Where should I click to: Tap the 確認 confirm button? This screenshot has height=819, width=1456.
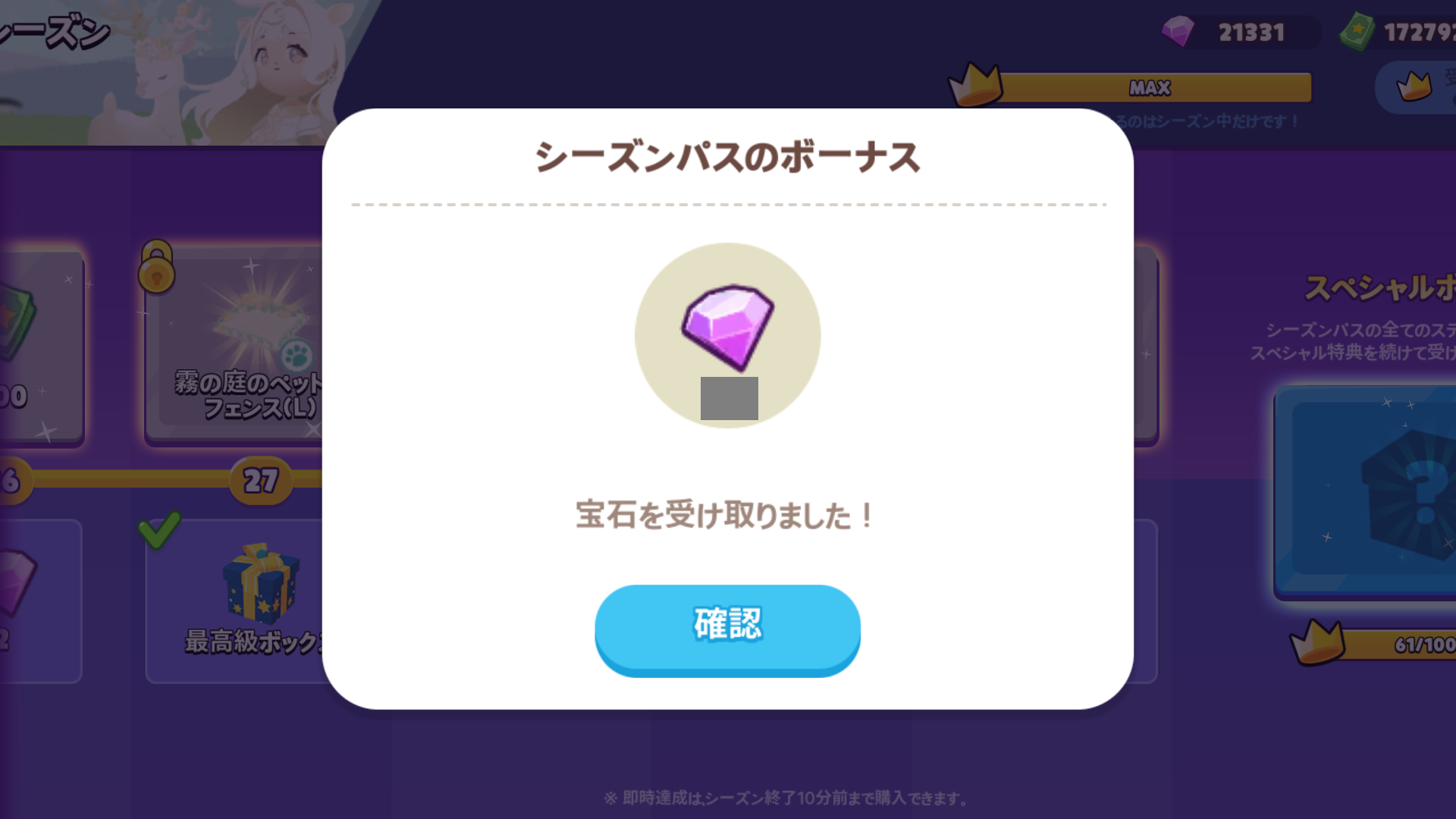727,626
